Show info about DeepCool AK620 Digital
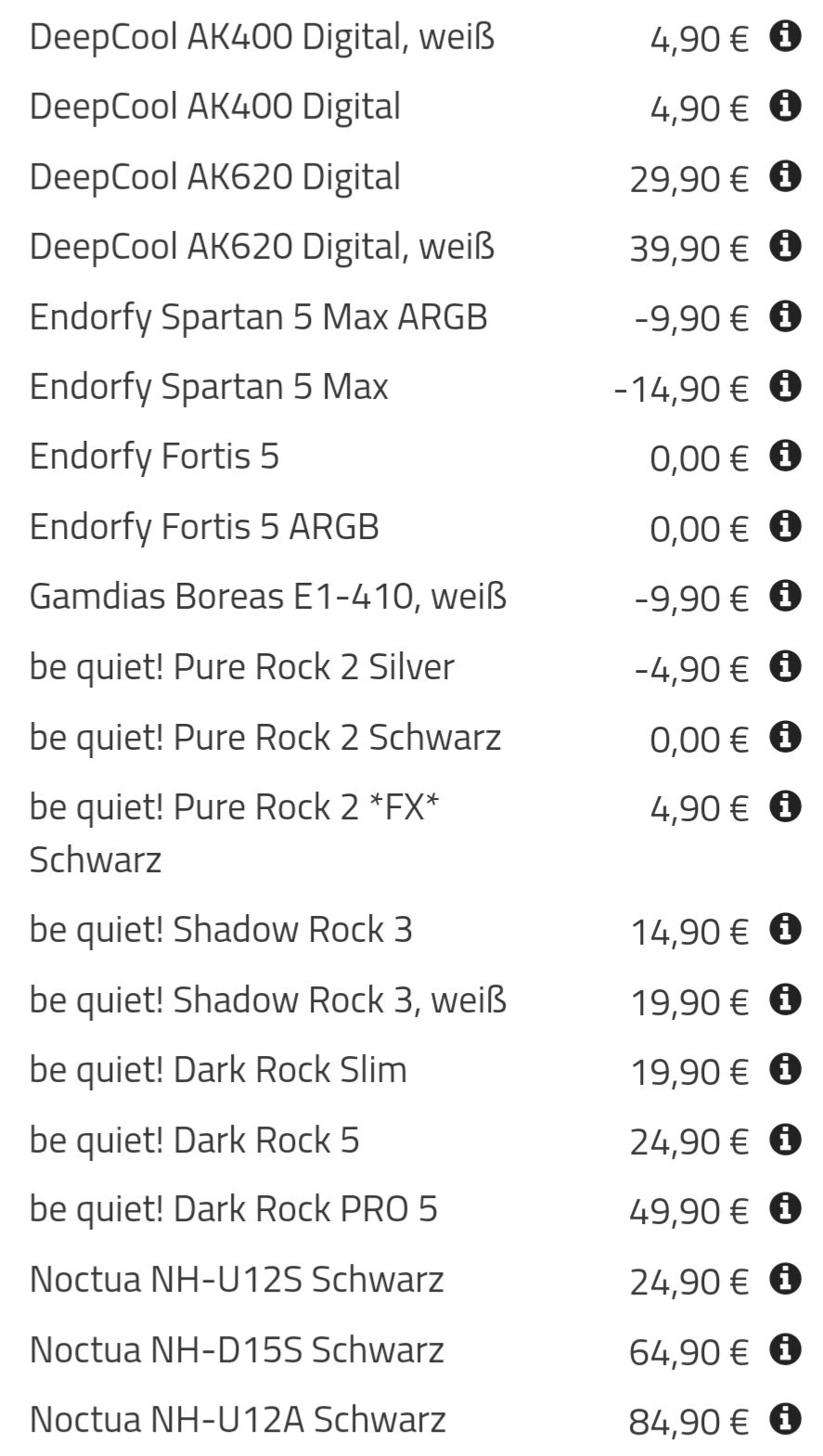823x1456 pixels. point(784,176)
